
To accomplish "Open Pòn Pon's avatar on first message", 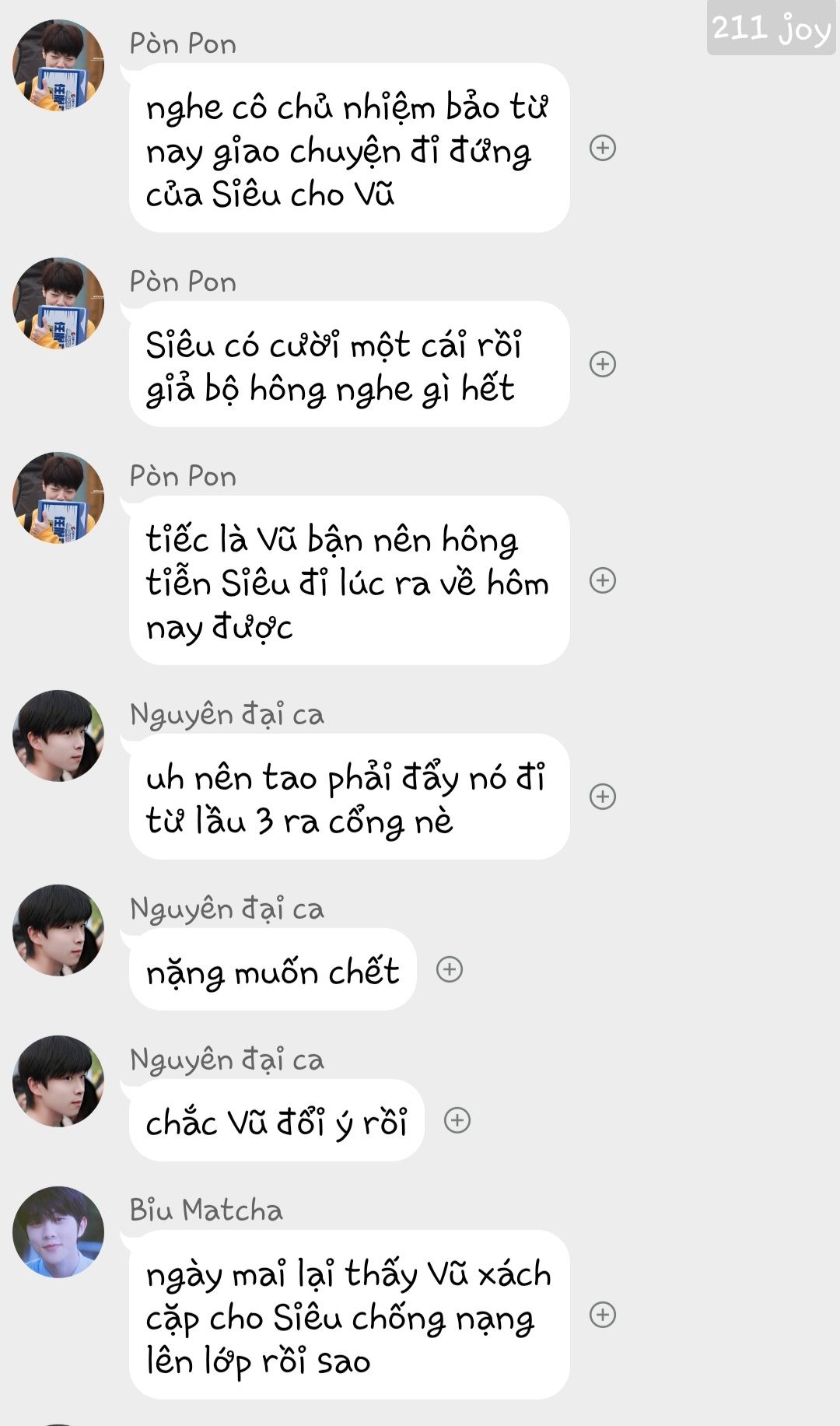I will [x=58, y=65].
